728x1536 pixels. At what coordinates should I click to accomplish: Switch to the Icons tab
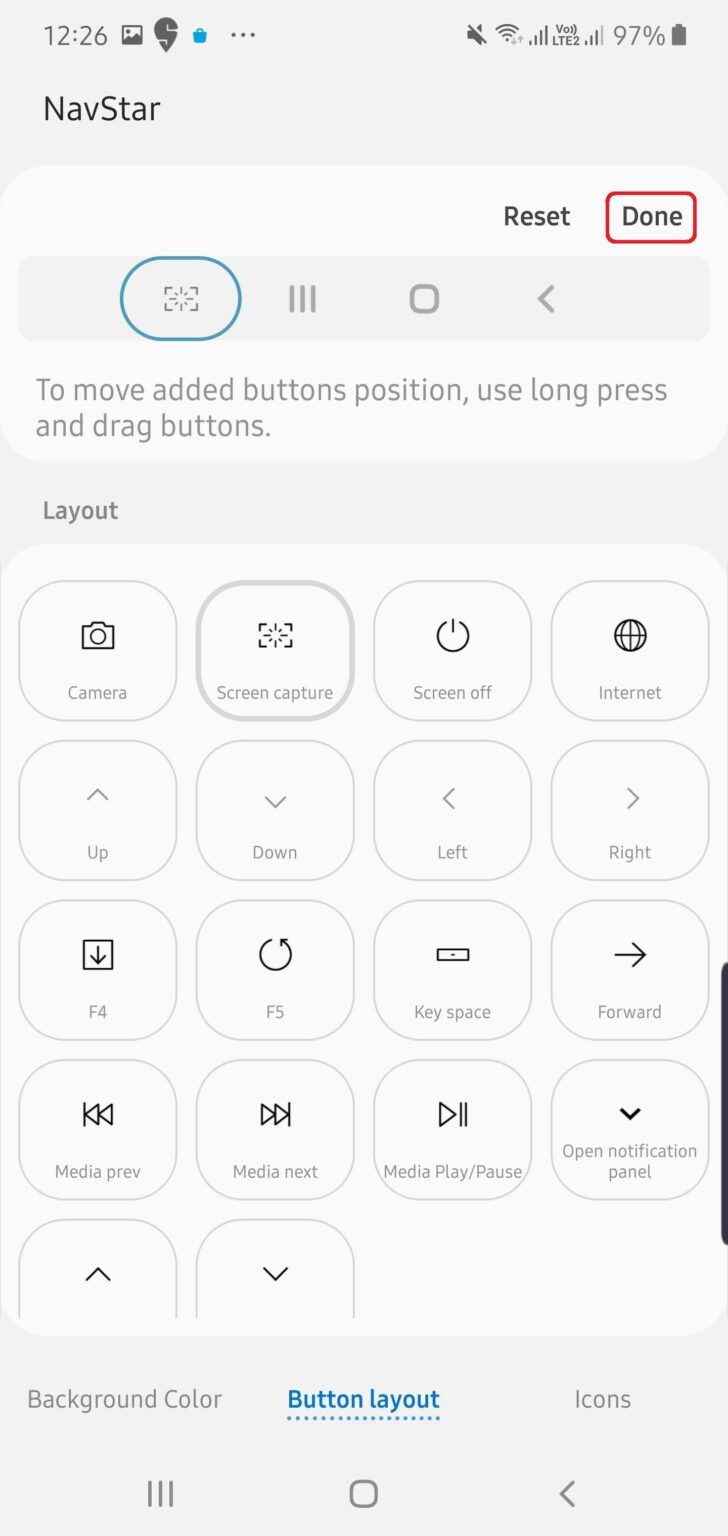point(602,1399)
